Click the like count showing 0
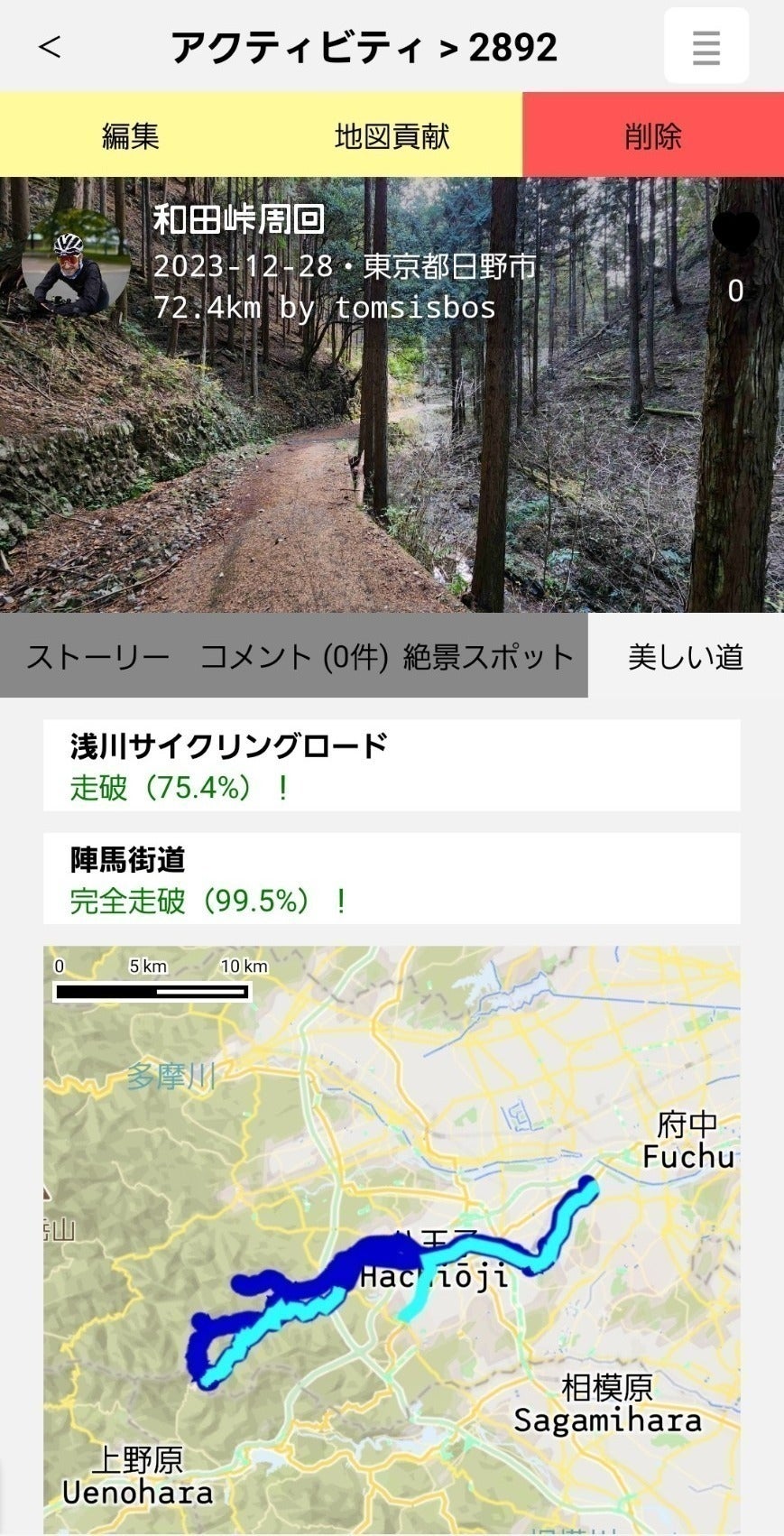 tap(735, 290)
